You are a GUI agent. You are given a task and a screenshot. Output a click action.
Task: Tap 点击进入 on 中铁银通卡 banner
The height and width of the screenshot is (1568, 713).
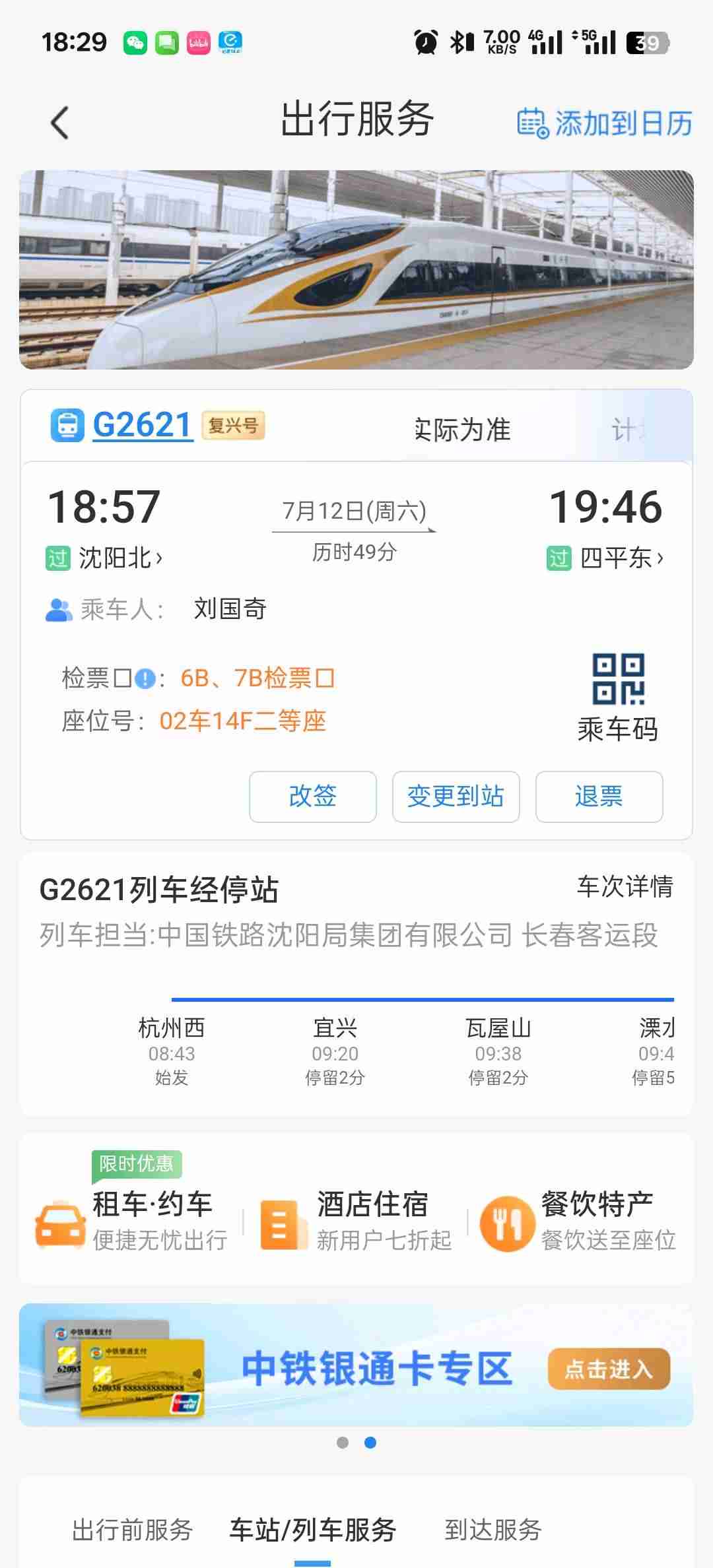[x=608, y=1369]
